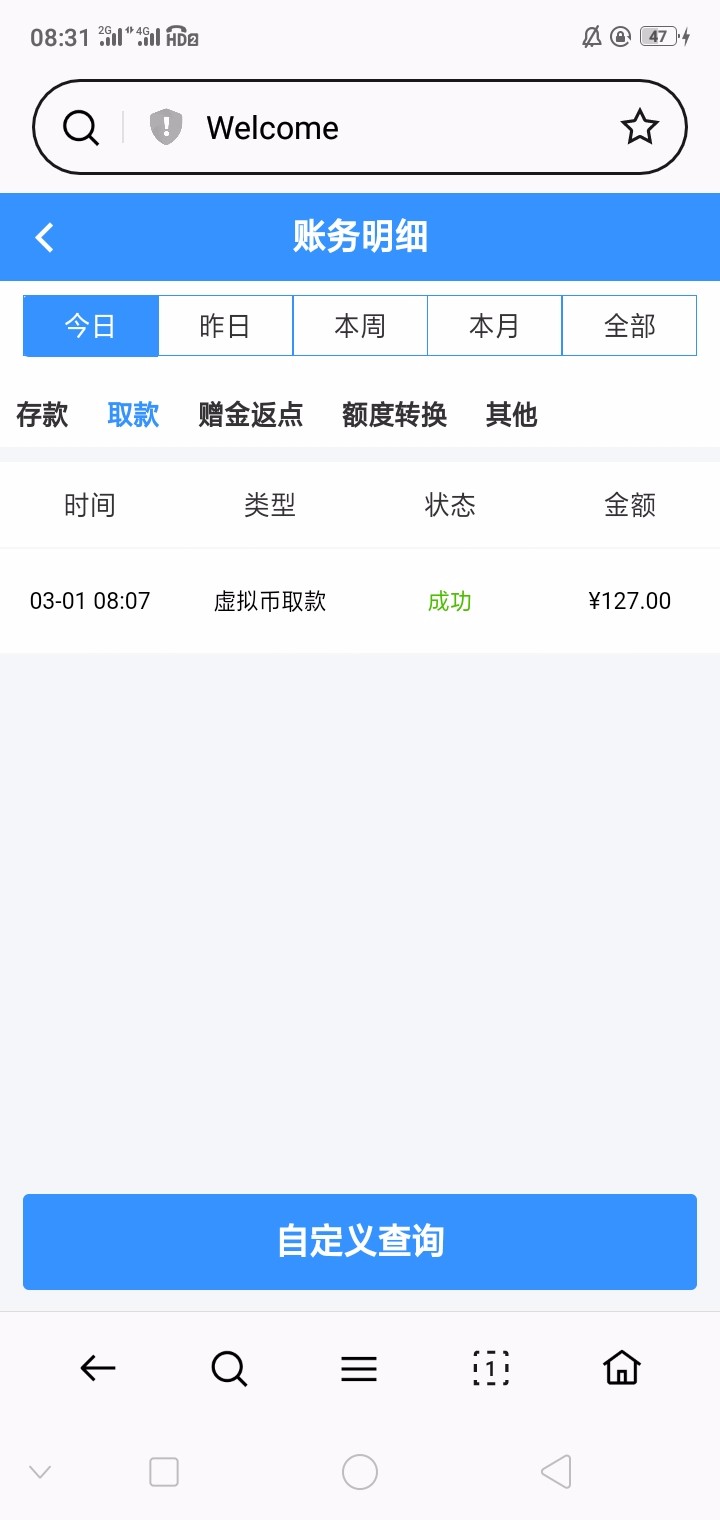Select the 今日 date filter
The image size is (720, 1520).
[91, 326]
